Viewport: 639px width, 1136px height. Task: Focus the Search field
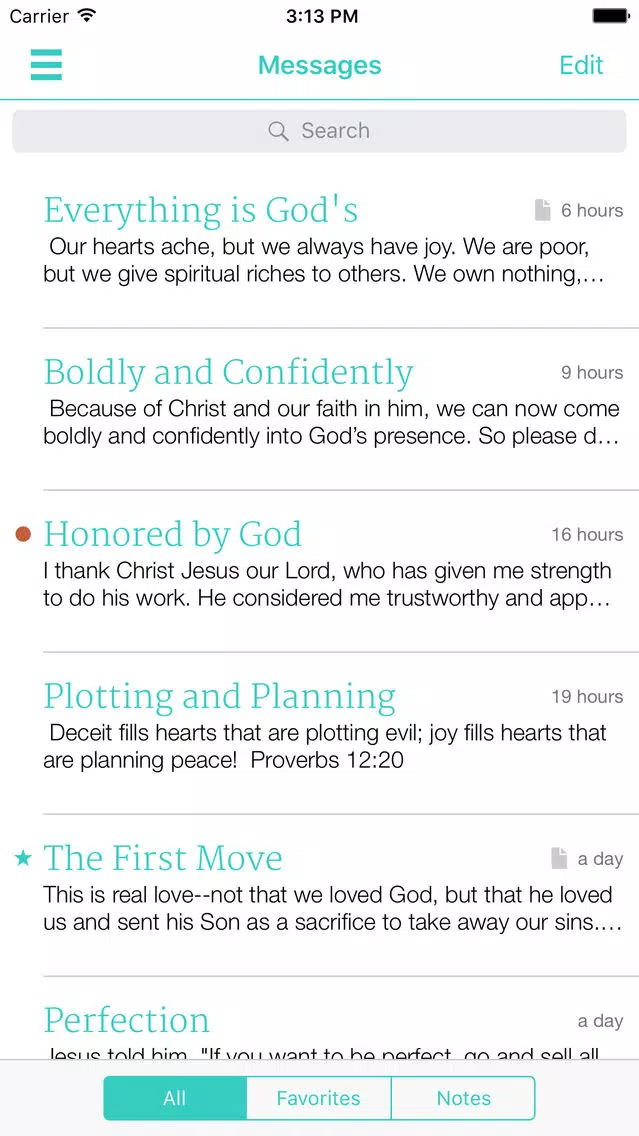click(x=320, y=131)
